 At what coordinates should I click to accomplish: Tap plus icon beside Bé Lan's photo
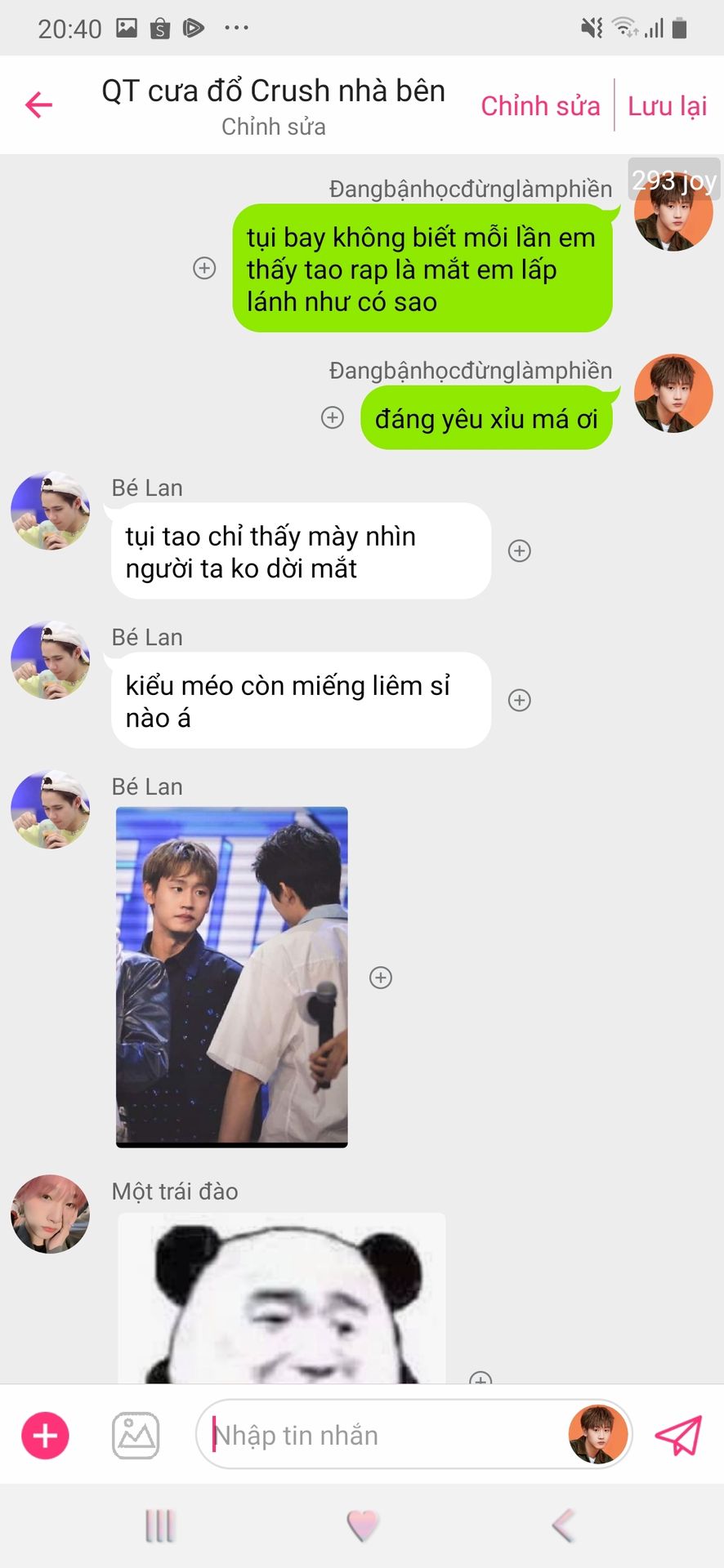click(381, 978)
